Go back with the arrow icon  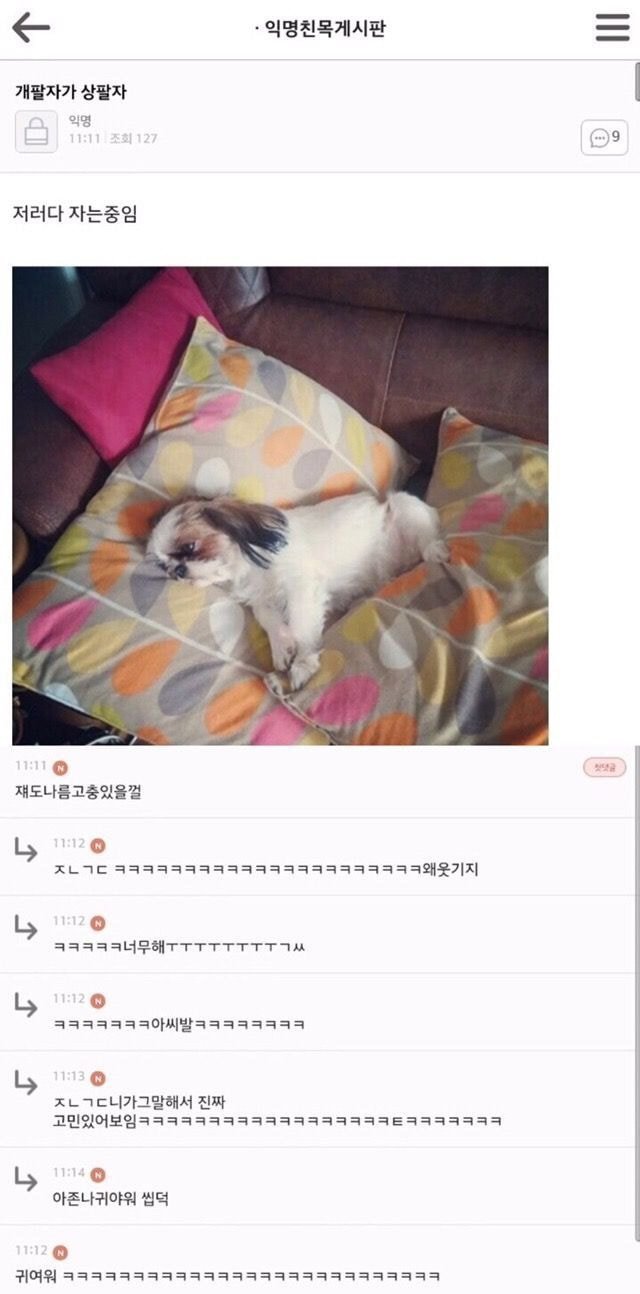[31, 28]
